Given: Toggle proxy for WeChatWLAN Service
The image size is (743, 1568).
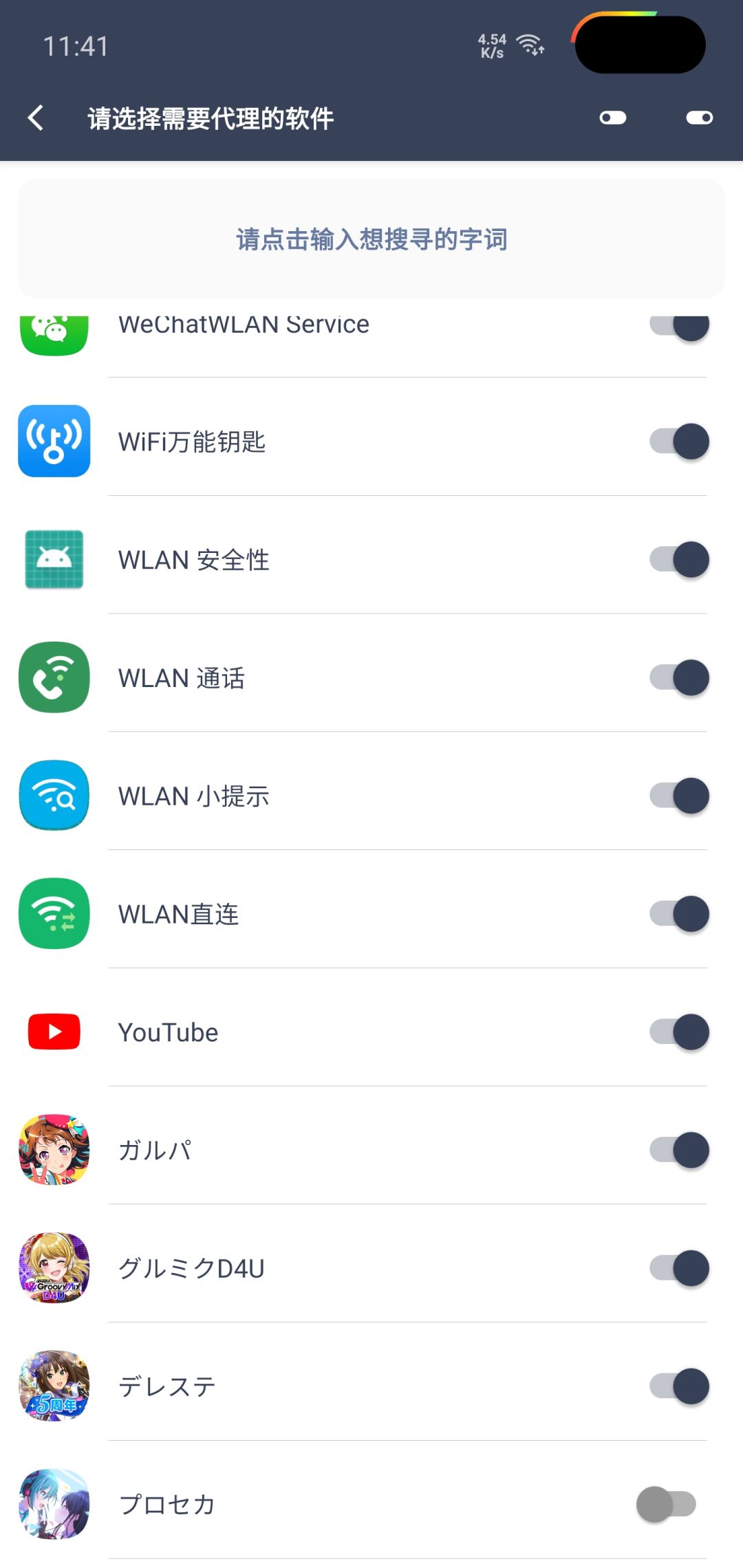Looking at the screenshot, I should [x=679, y=325].
